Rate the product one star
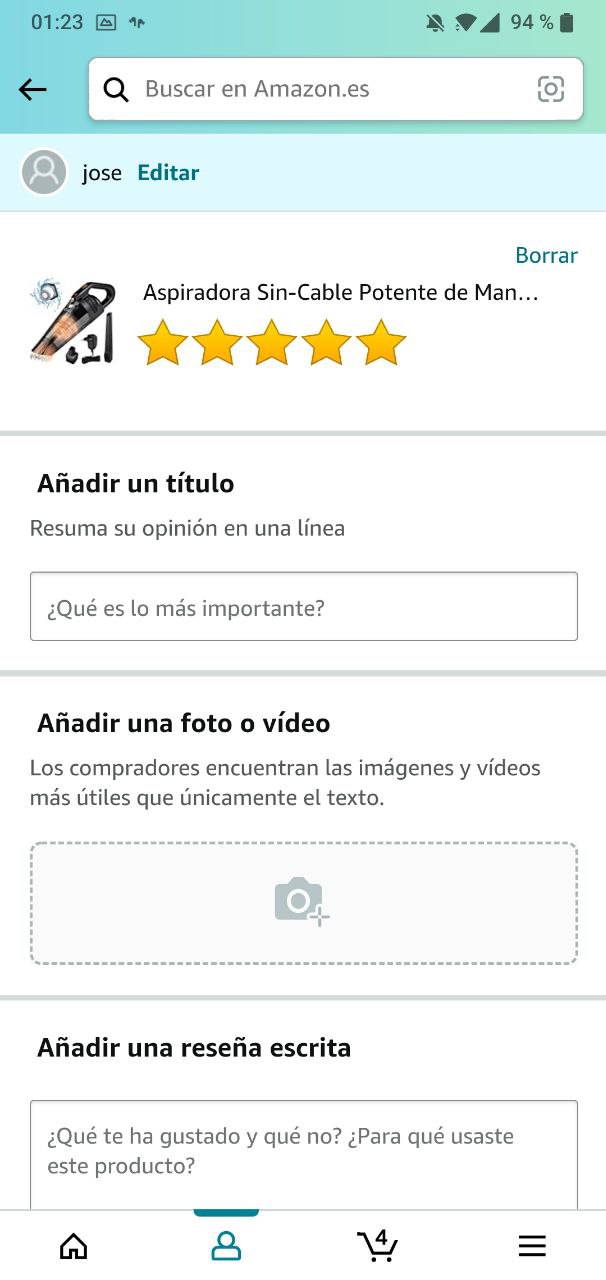The width and height of the screenshot is (606, 1280). point(163,343)
